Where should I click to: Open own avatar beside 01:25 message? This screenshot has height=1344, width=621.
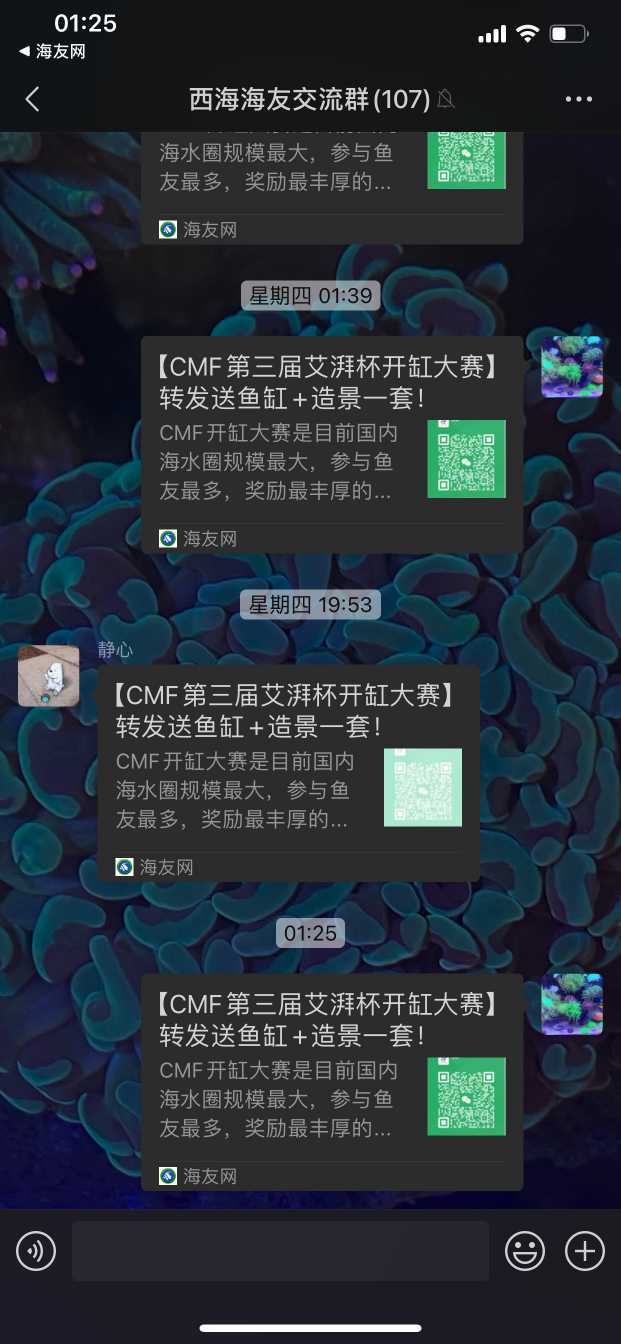click(x=572, y=1003)
